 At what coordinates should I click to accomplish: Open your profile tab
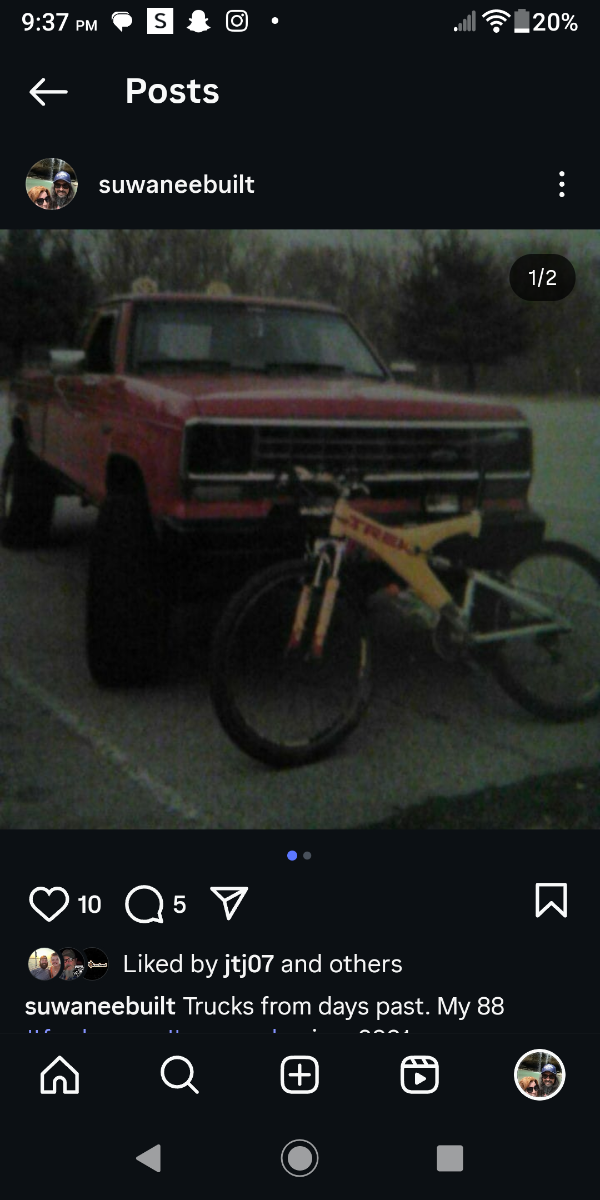point(539,1075)
